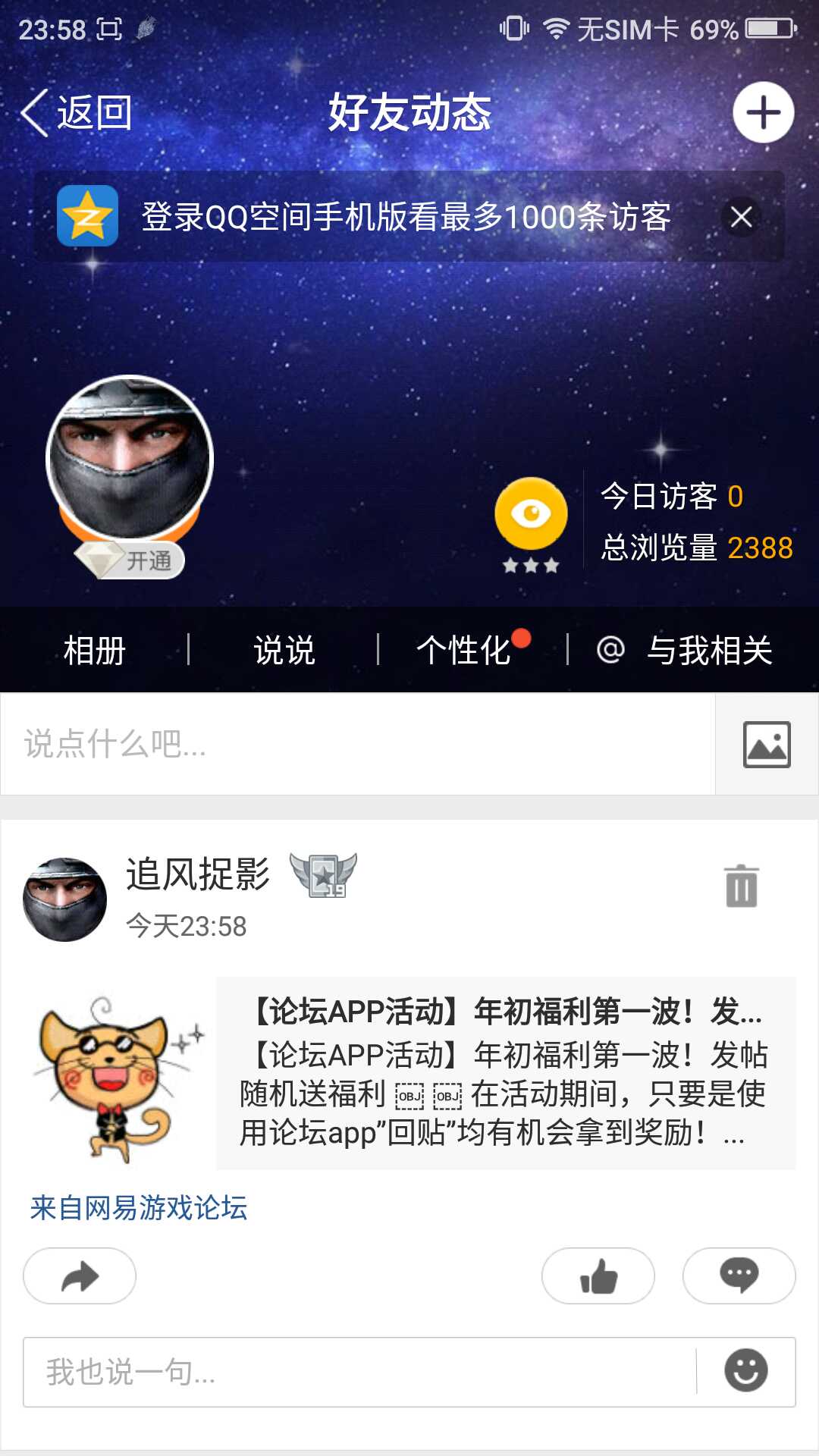Switch to the 说说 tab
Image resolution: width=819 pixels, height=1456 pixels.
[x=284, y=650]
